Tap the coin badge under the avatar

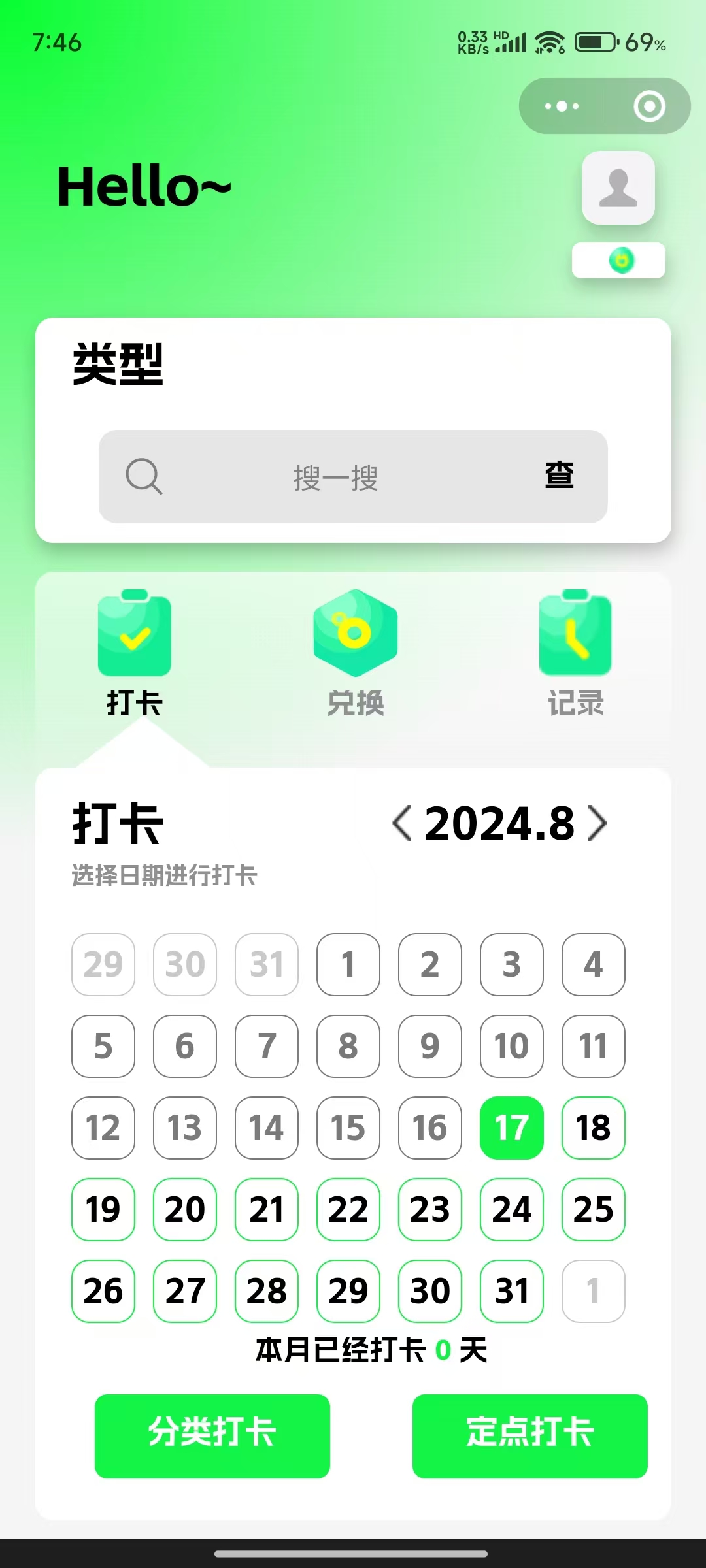(619, 260)
